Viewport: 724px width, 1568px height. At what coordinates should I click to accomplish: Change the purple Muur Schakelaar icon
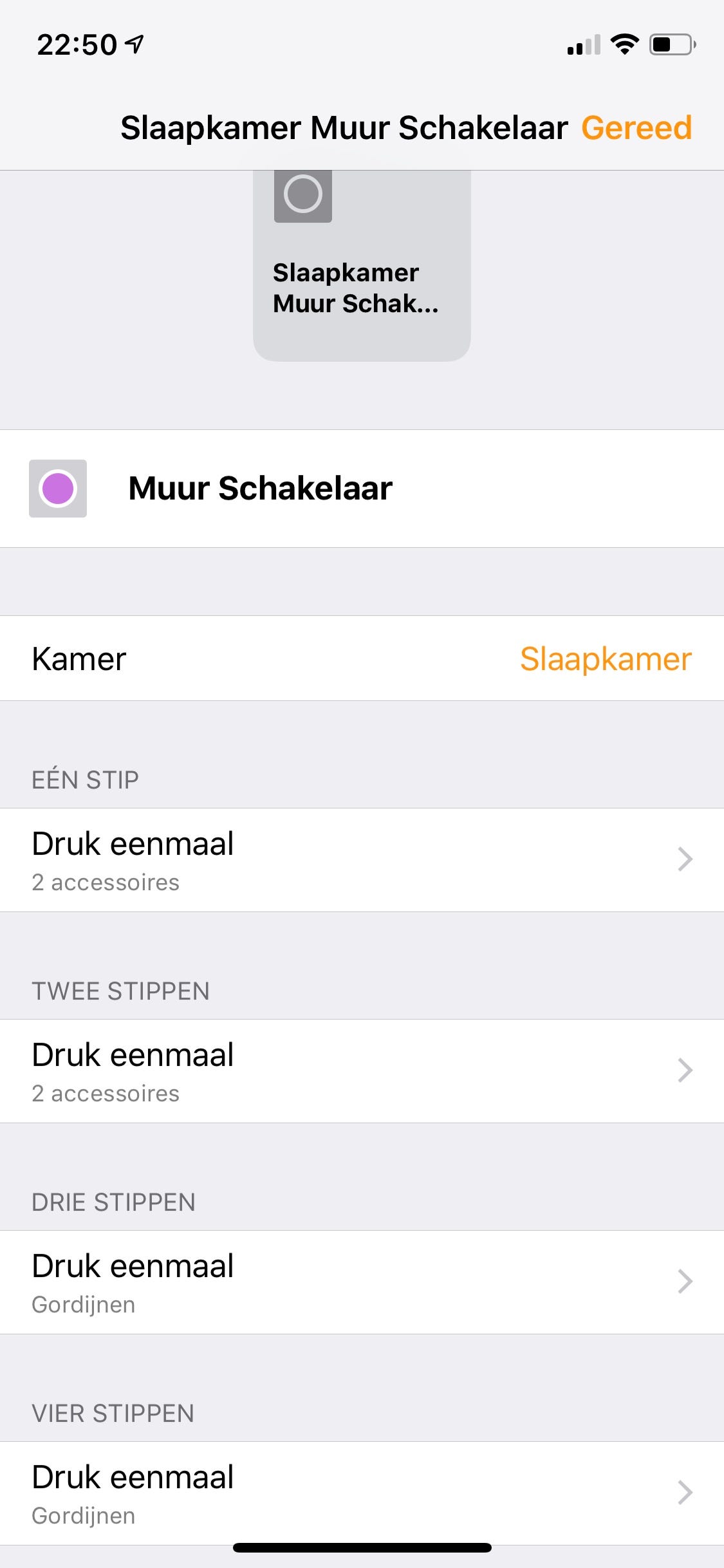pyautogui.click(x=58, y=489)
